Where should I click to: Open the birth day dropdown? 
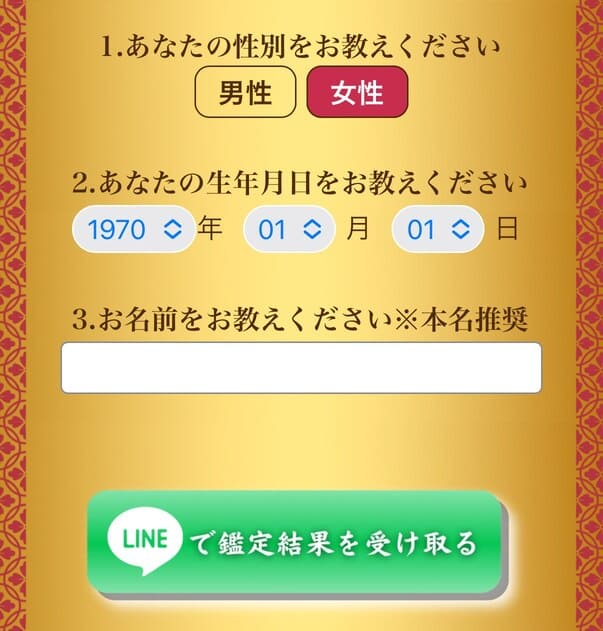pyautogui.click(x=437, y=229)
